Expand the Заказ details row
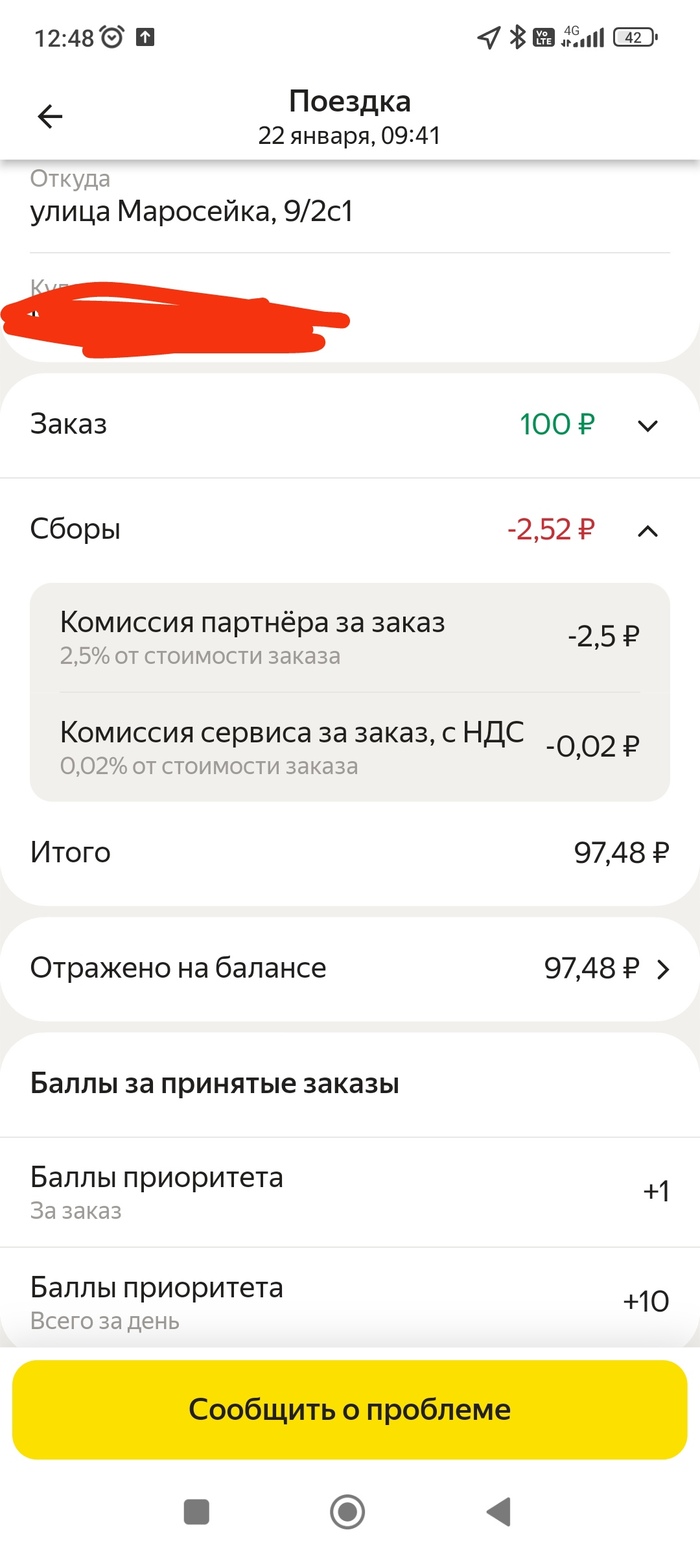The image size is (700, 1556). [x=648, y=426]
